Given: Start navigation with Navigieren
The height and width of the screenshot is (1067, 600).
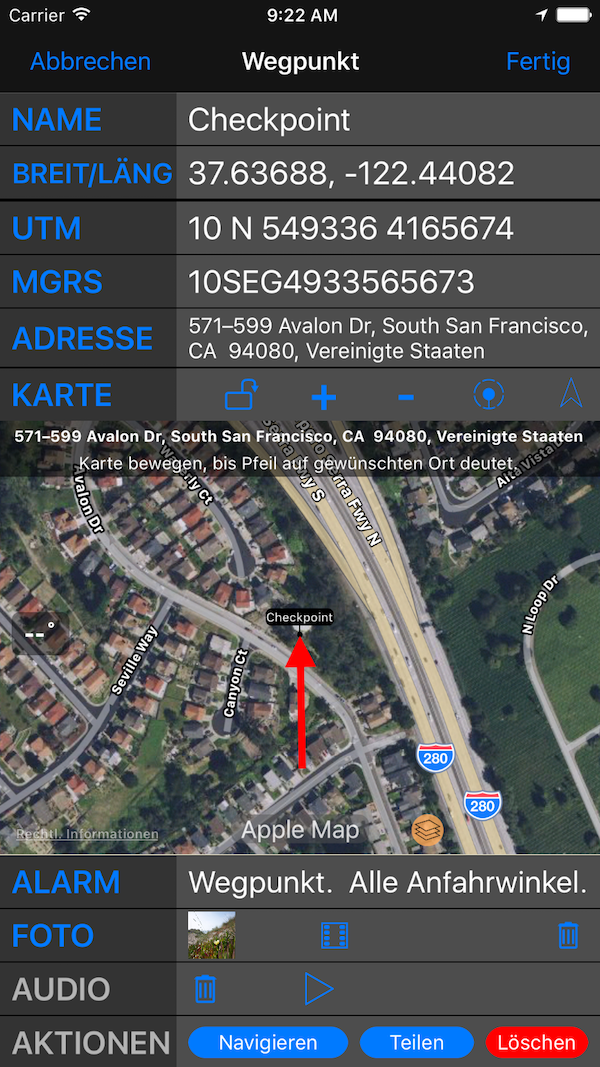Looking at the screenshot, I should (268, 1043).
